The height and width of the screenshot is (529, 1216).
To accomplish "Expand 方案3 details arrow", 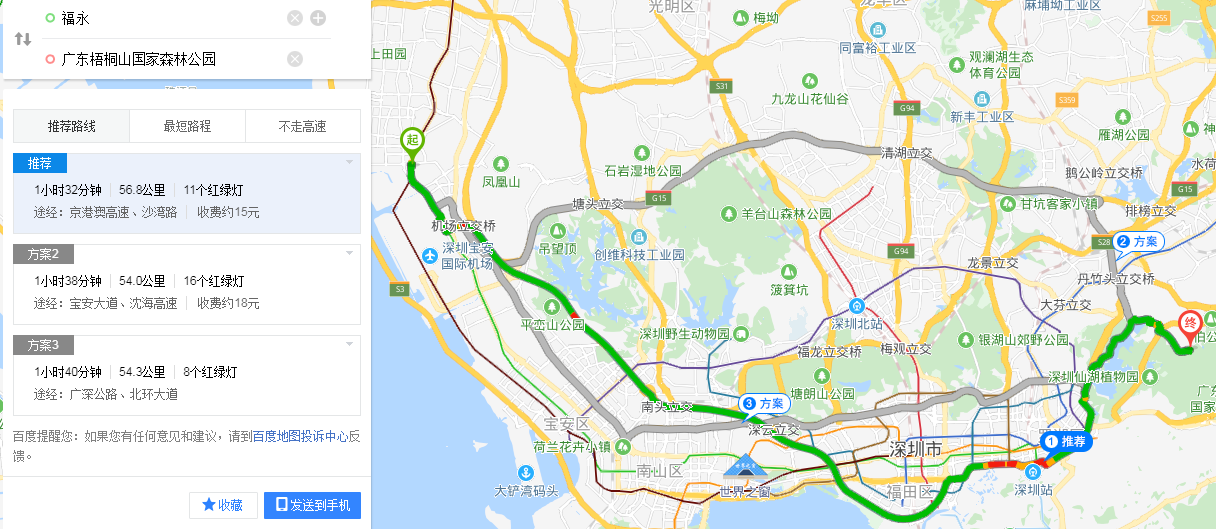I will [x=349, y=343].
